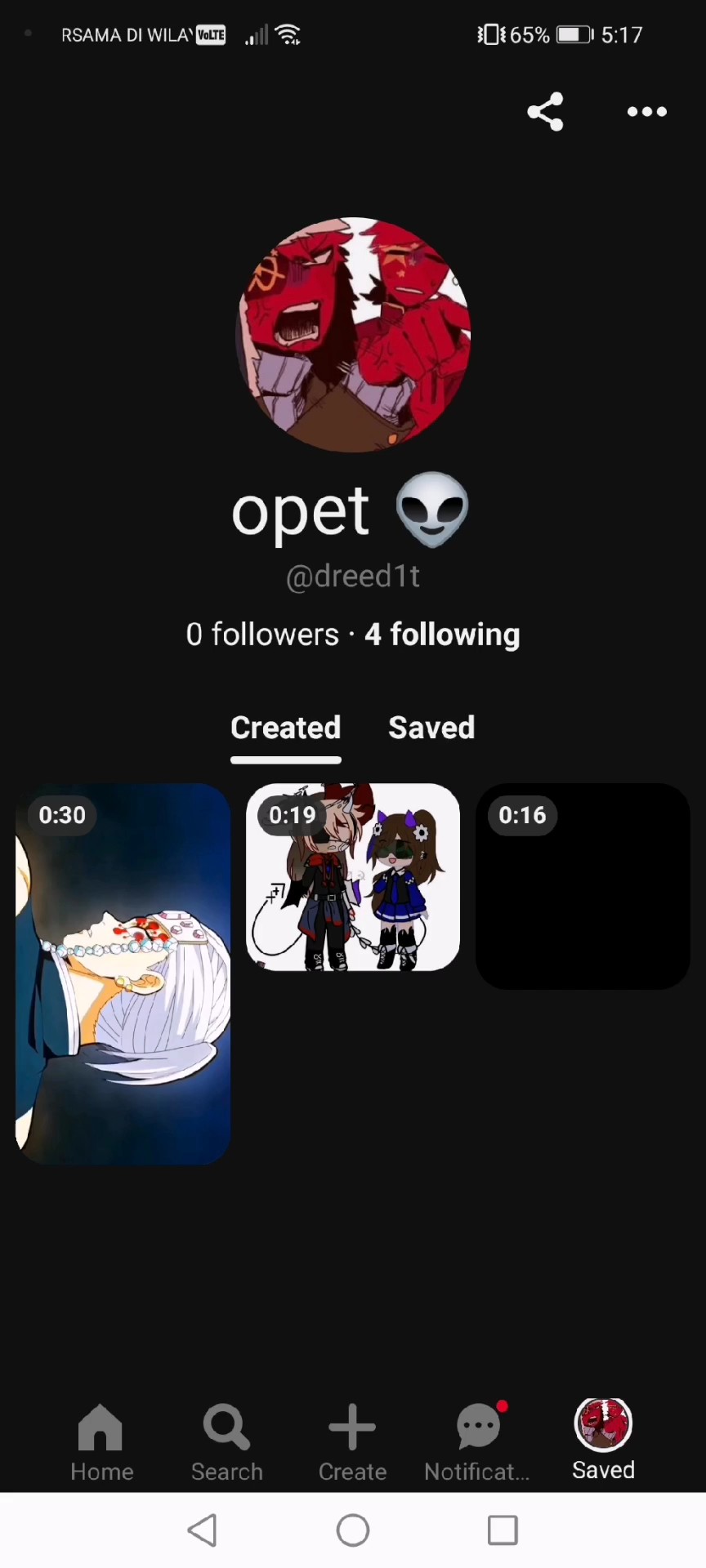Tap Create to make a pin
706x1568 pixels.
352,1443
